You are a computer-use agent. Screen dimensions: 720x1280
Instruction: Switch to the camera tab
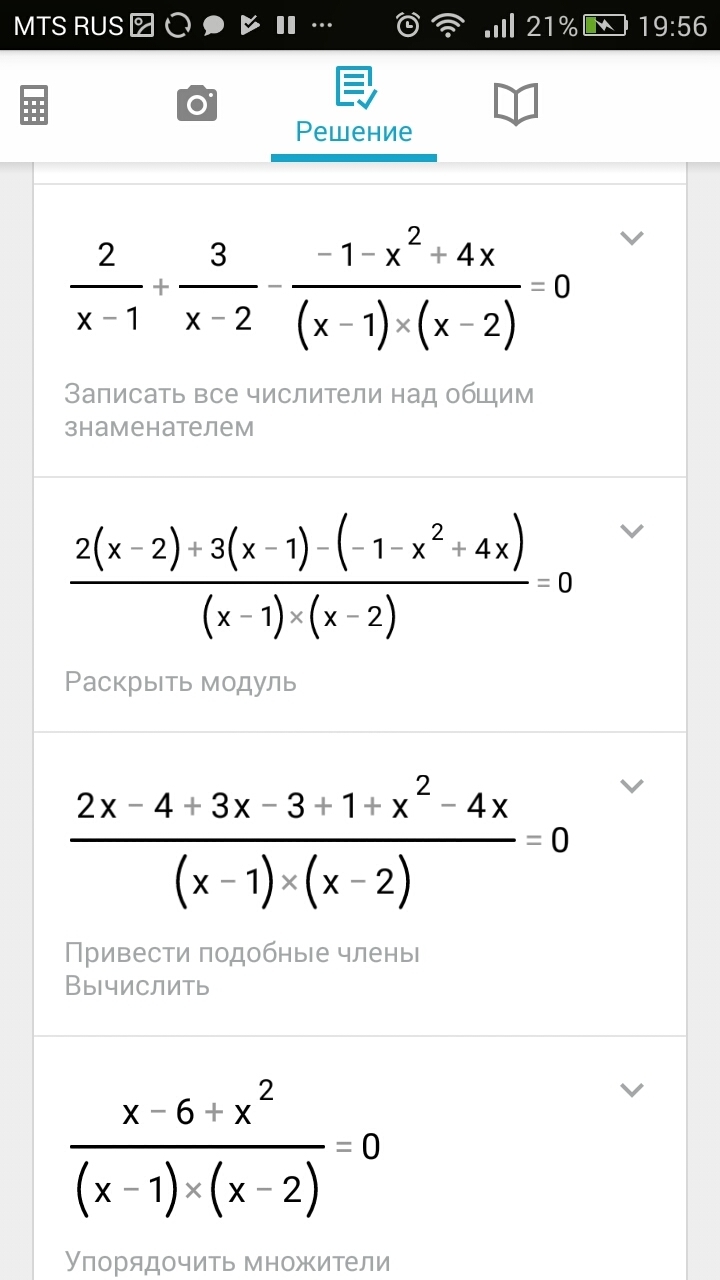click(197, 104)
